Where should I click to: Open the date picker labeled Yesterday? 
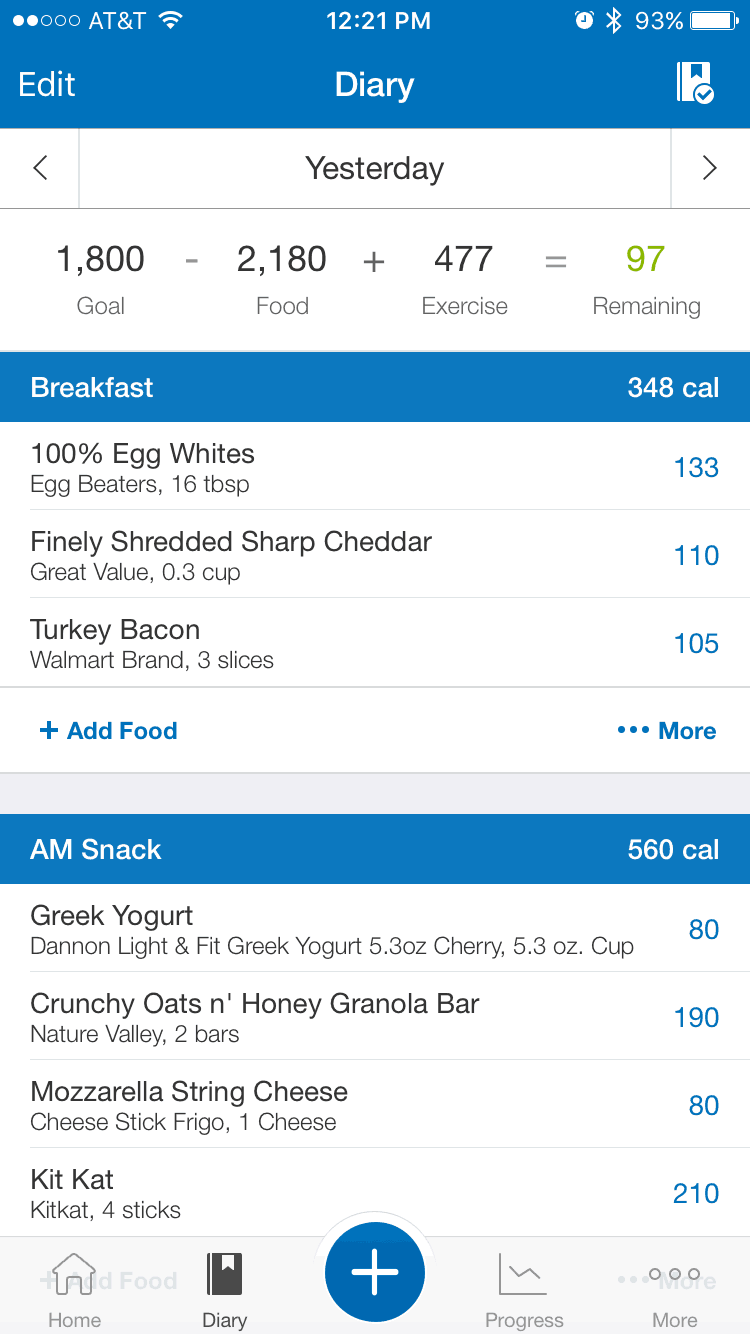pyautogui.click(x=375, y=168)
